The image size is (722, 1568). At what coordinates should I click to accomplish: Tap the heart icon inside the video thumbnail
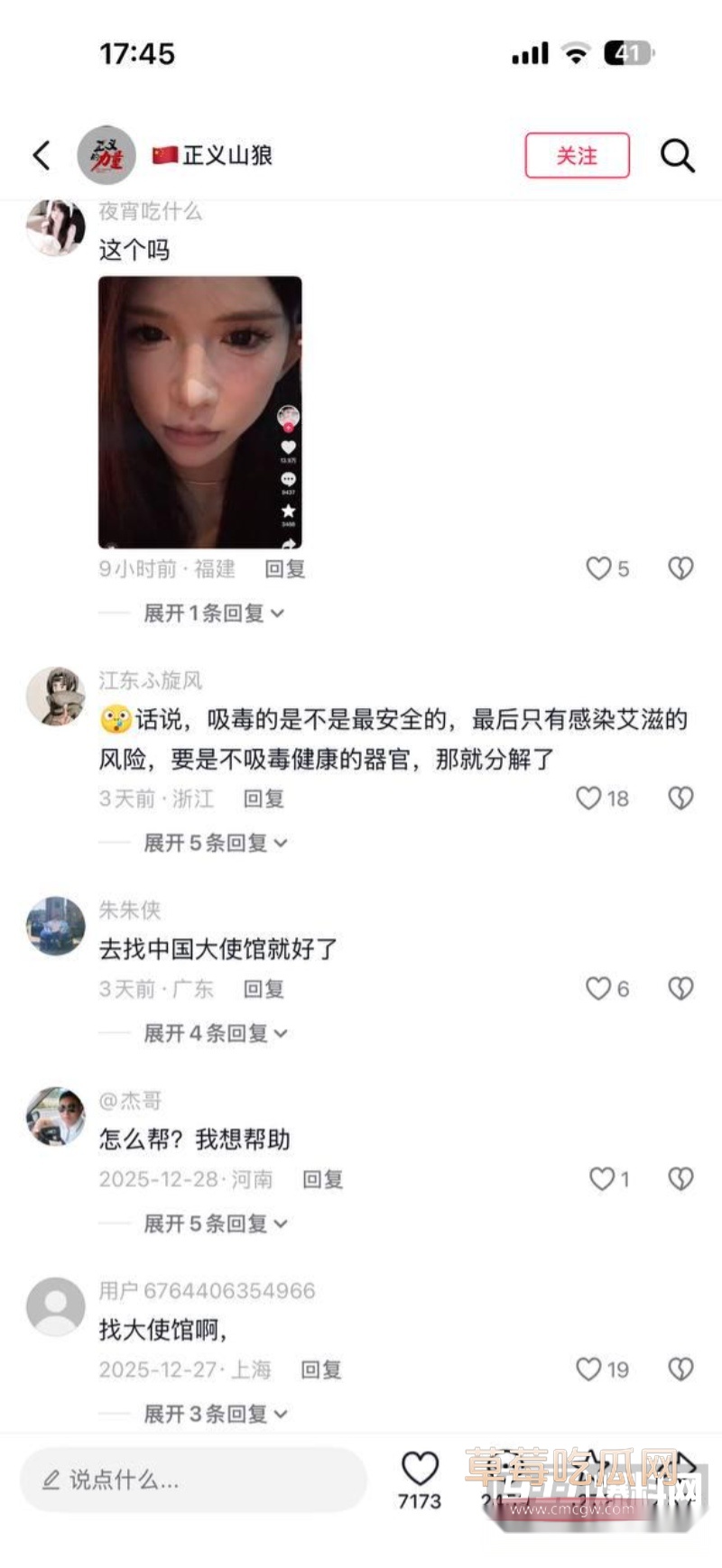point(287,448)
